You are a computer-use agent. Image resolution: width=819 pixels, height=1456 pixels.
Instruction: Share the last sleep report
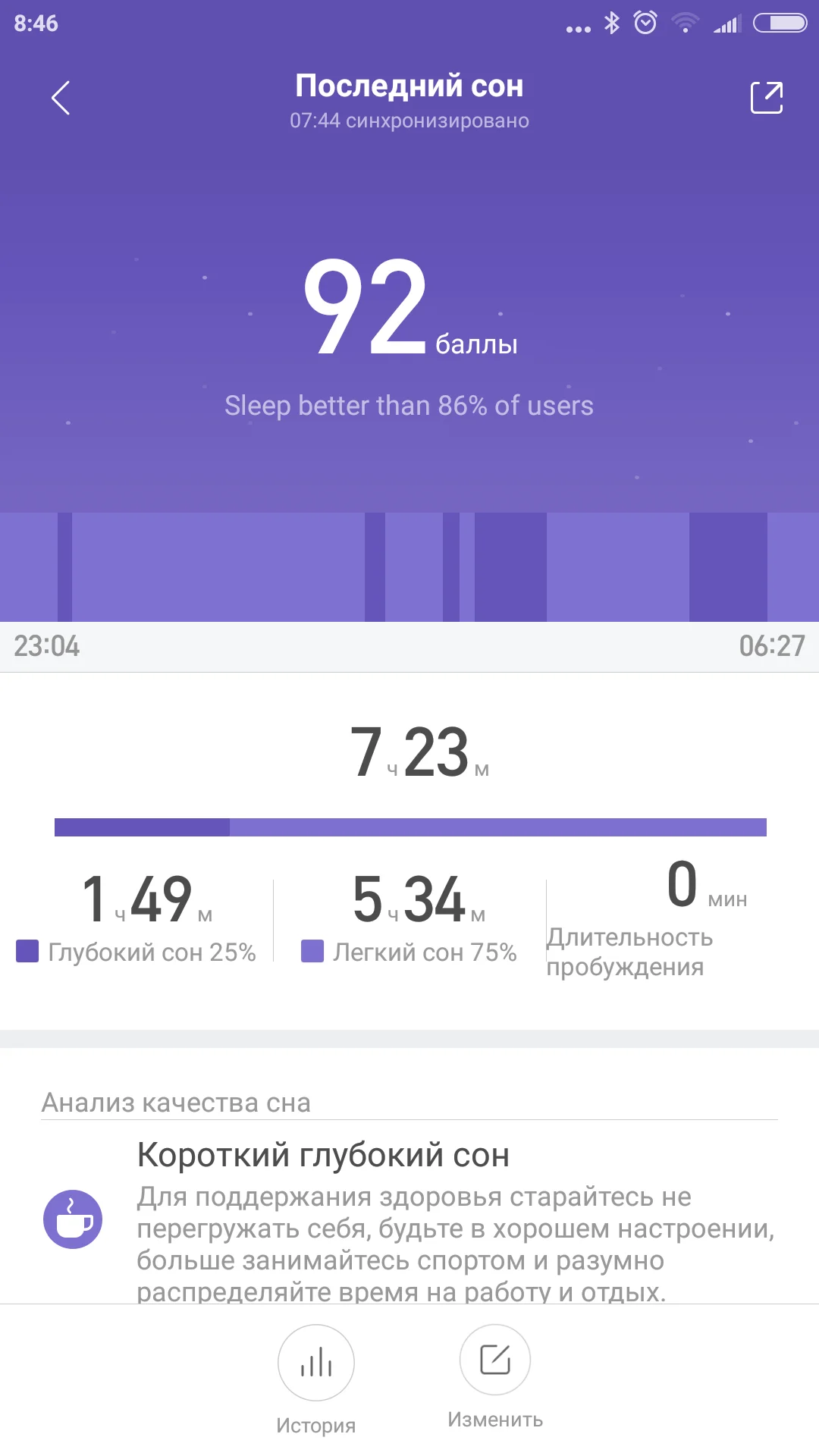point(766,98)
